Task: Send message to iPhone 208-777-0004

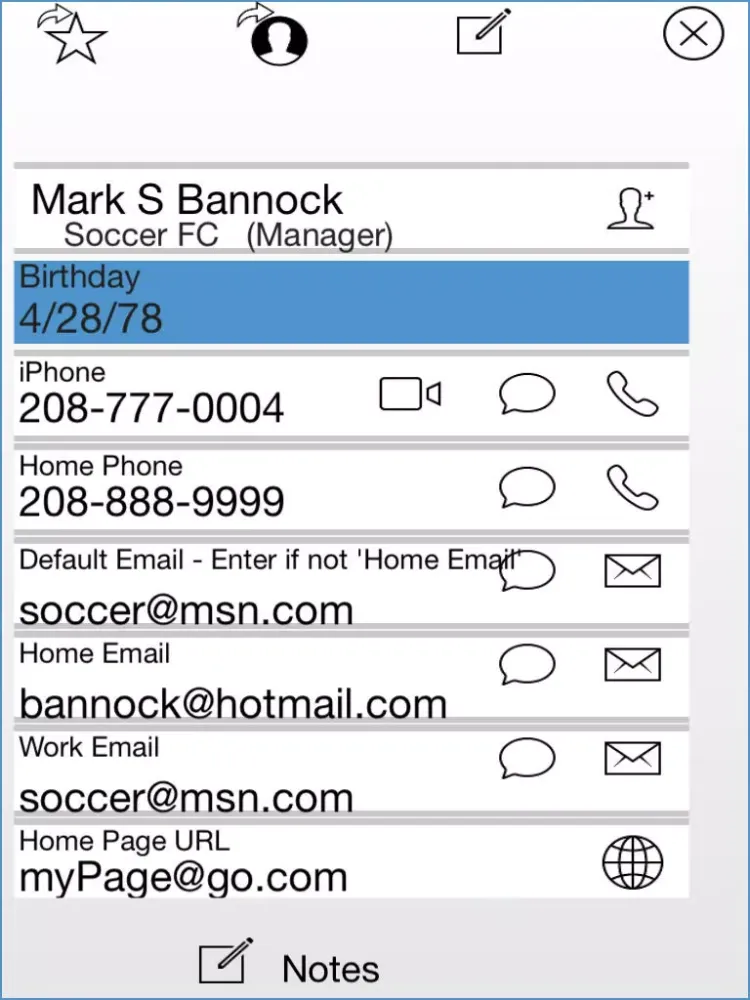Action: click(x=527, y=395)
